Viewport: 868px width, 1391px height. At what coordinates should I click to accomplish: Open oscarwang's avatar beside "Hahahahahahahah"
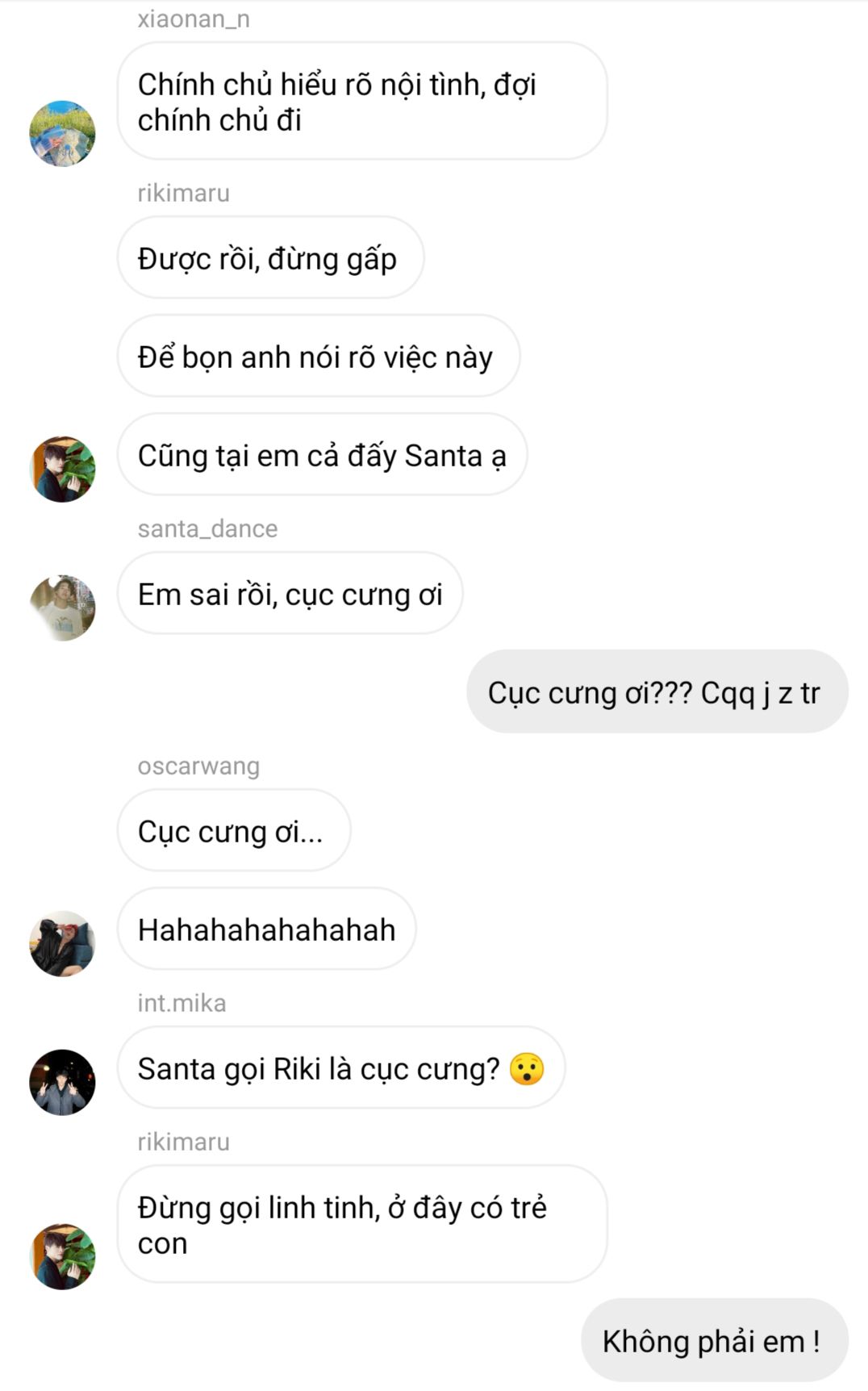tap(62, 944)
